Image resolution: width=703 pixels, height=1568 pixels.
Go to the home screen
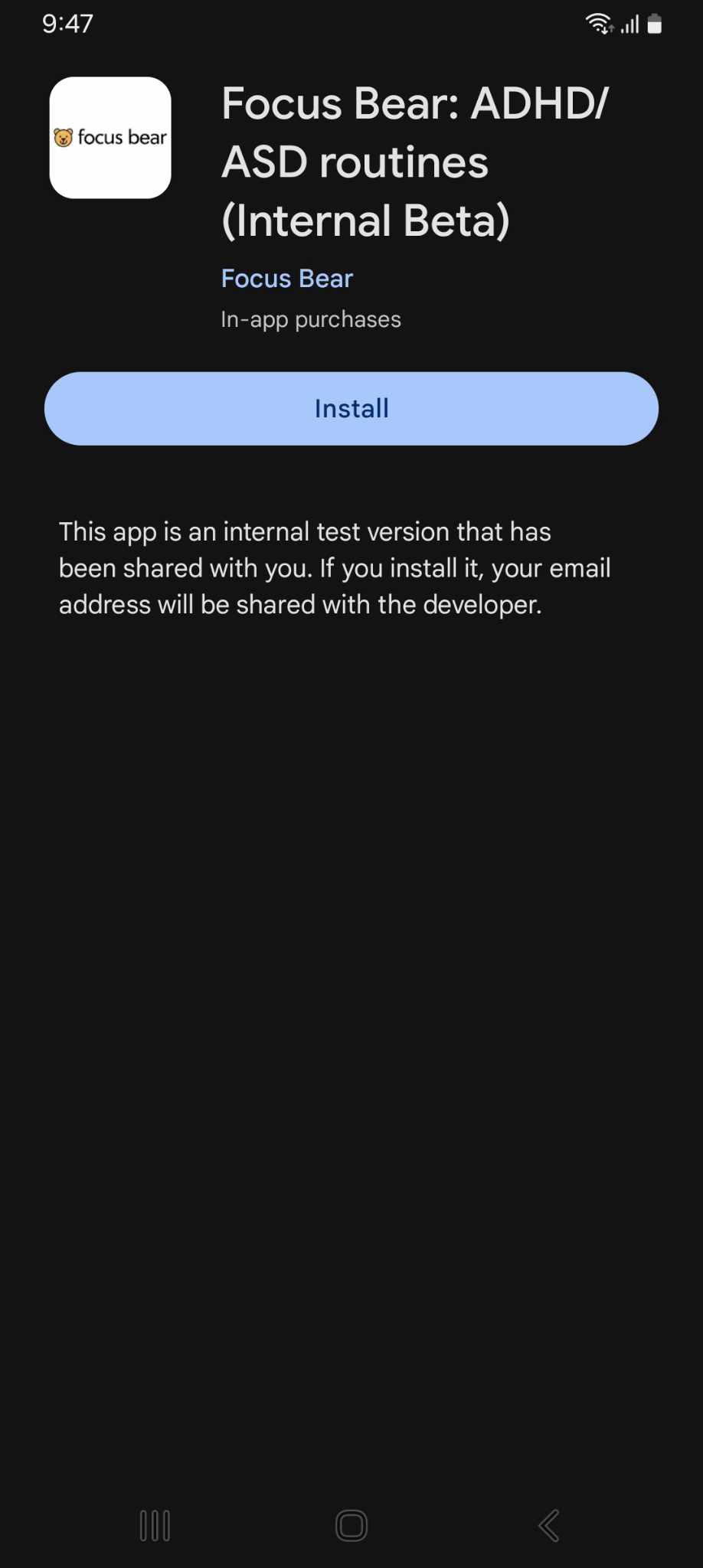click(351, 1525)
